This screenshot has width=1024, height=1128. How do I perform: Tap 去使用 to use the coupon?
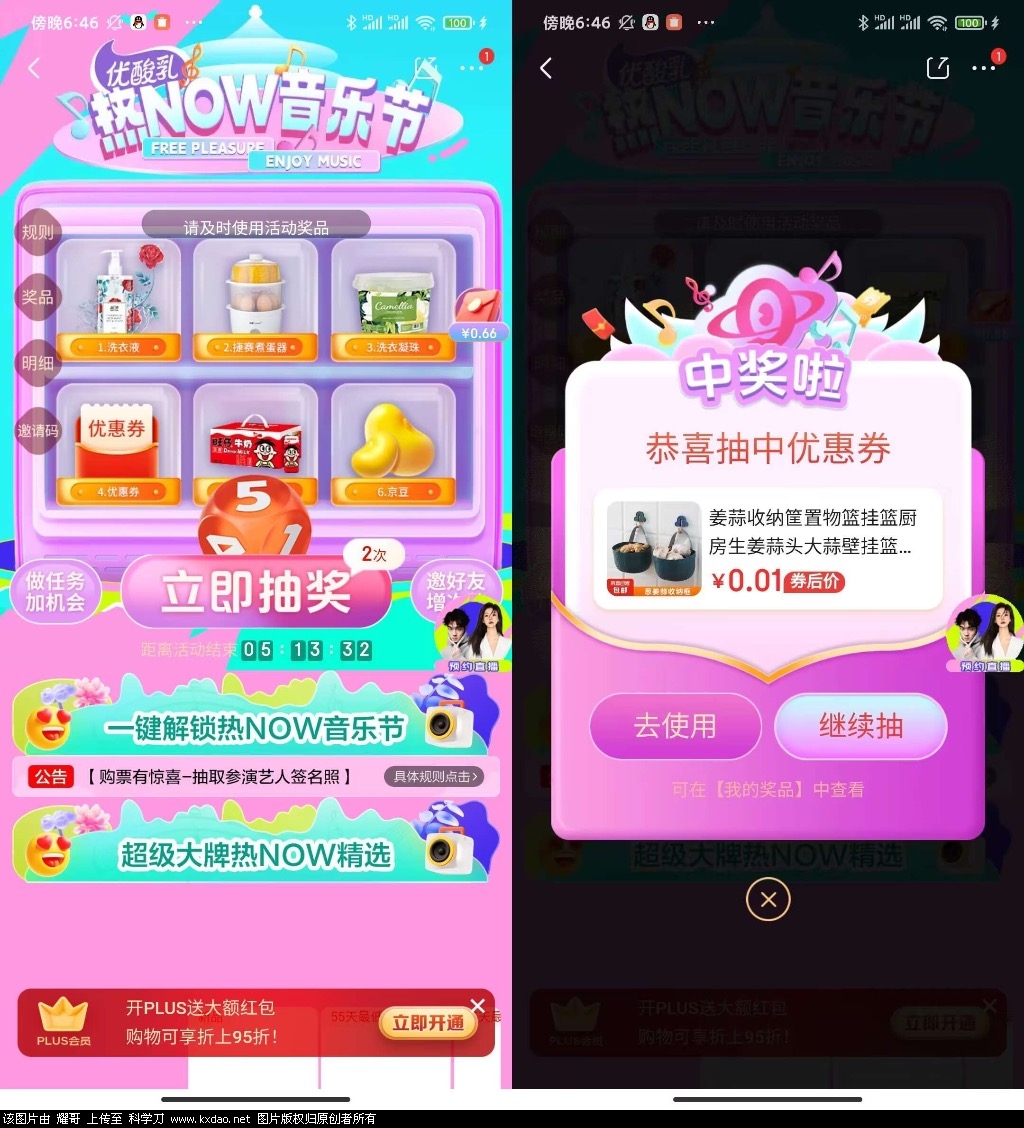[x=675, y=726]
